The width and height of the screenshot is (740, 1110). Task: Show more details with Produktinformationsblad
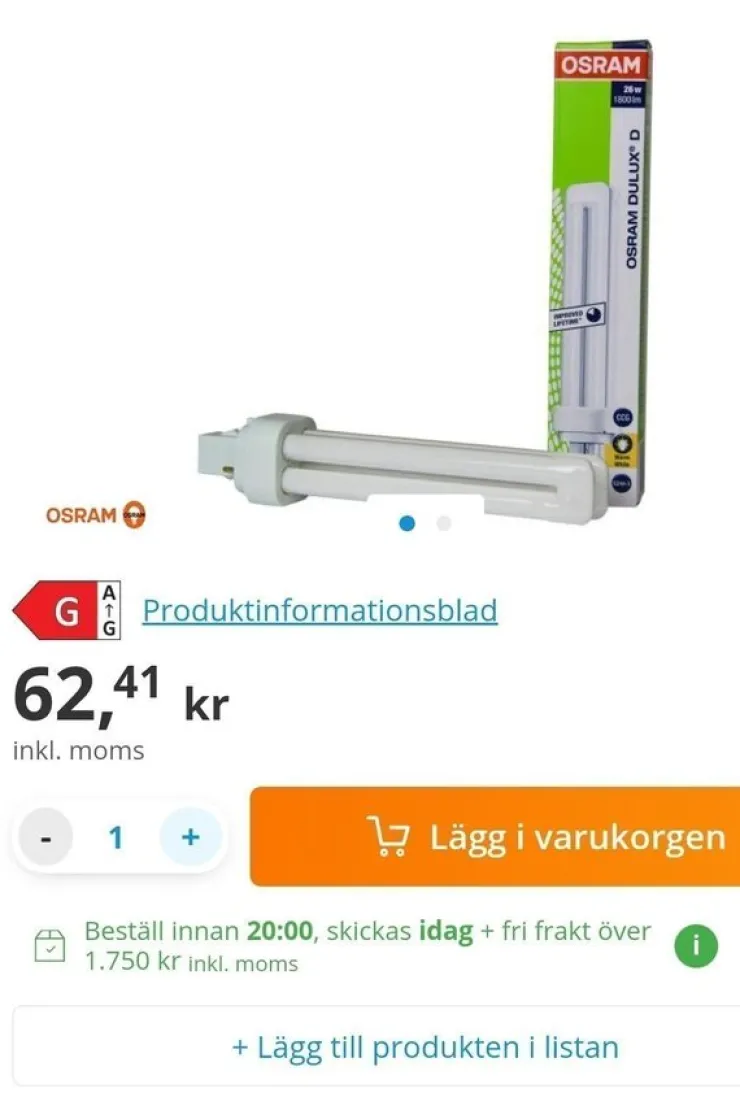(x=322, y=610)
